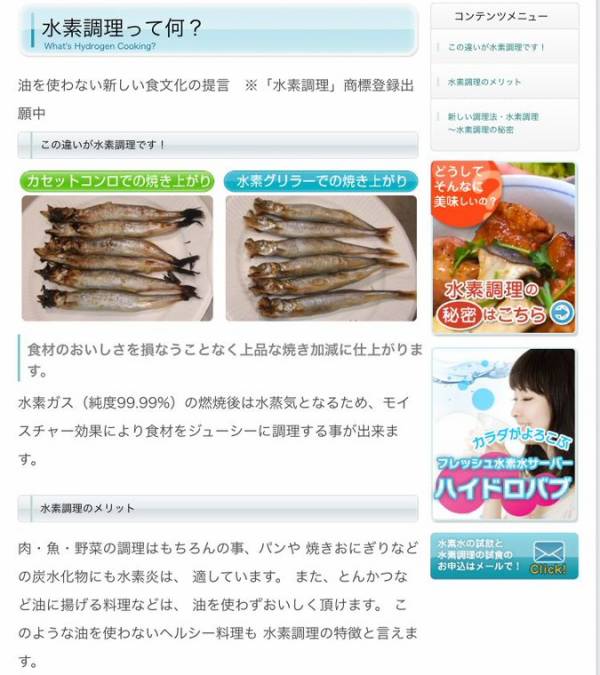This screenshot has height=675, width=600.
Task: Open the 水素調理のメリット menu link
Action: click(484, 82)
